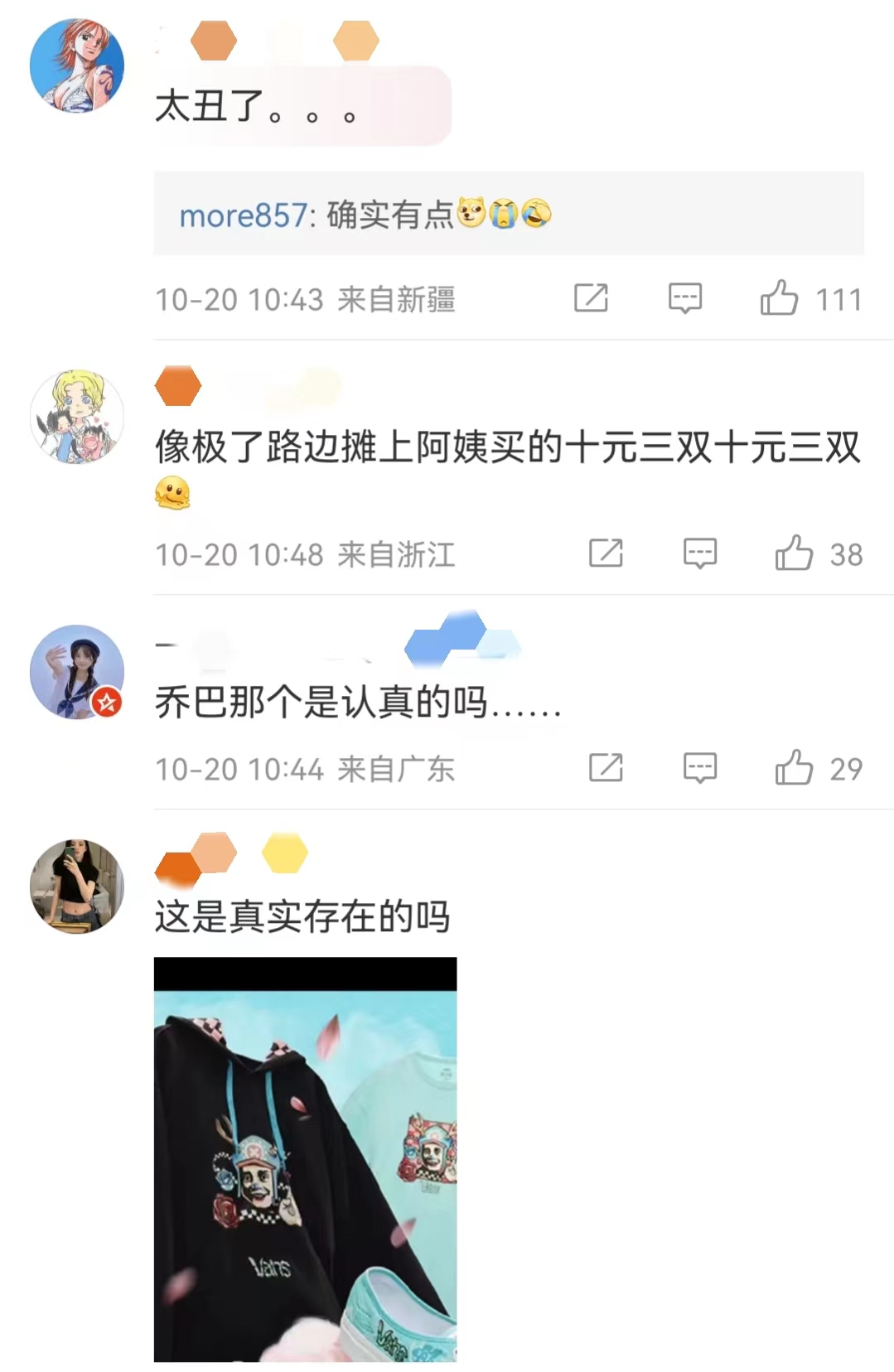
Task: Reply to the 太丑了 comment
Action: [685, 298]
